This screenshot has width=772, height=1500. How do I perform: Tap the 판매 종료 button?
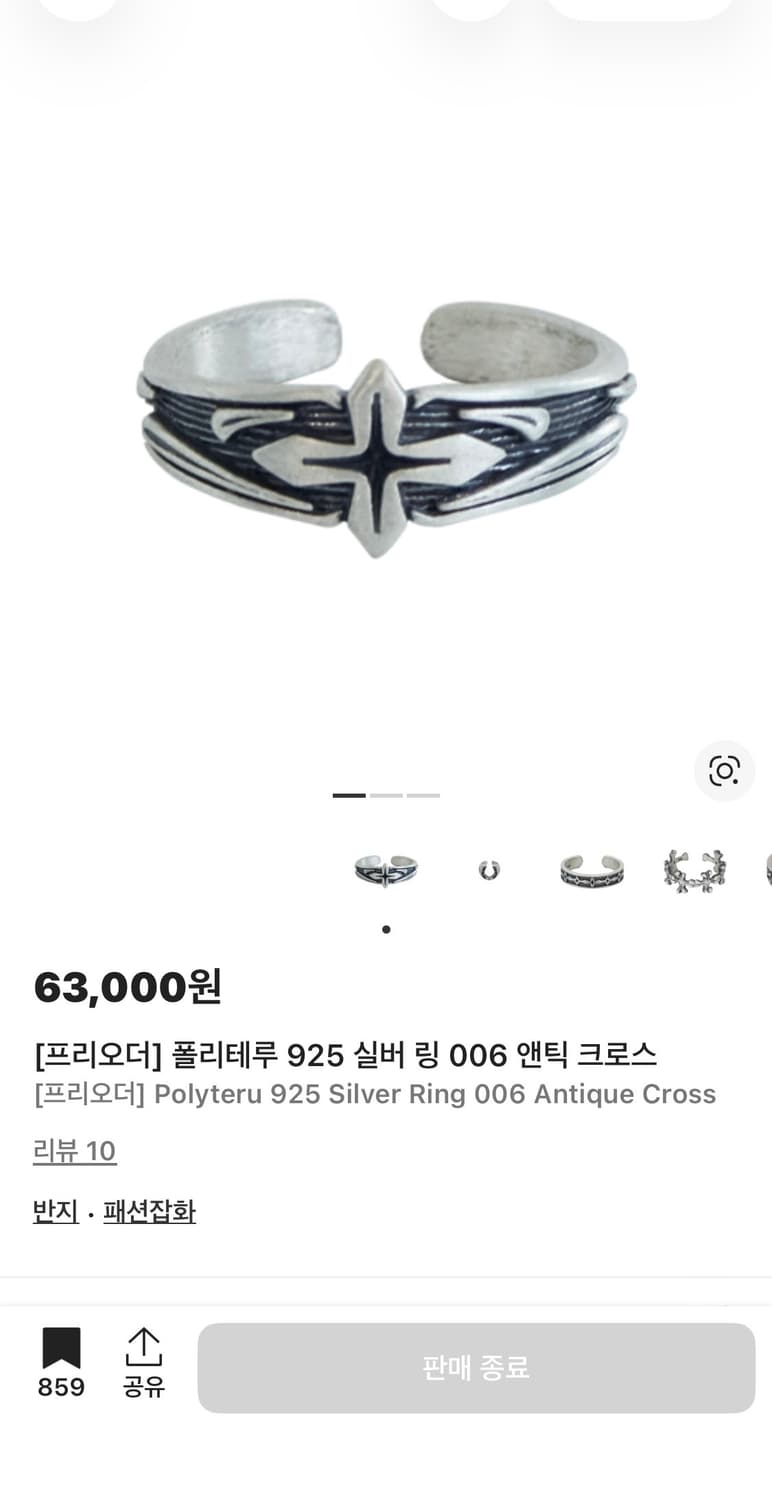tap(476, 1368)
